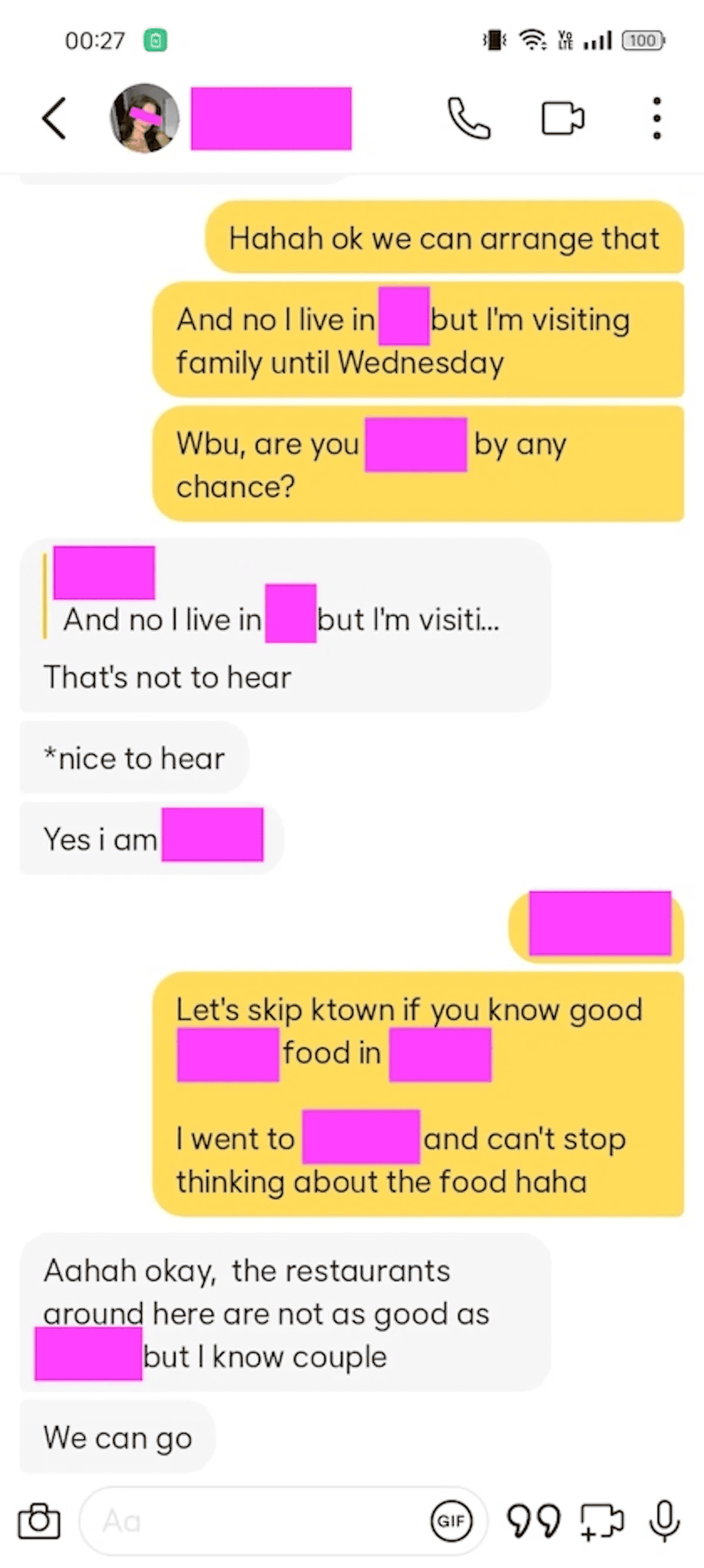Open the contact's profile picture
This screenshot has width=704, height=1568.
(x=144, y=118)
